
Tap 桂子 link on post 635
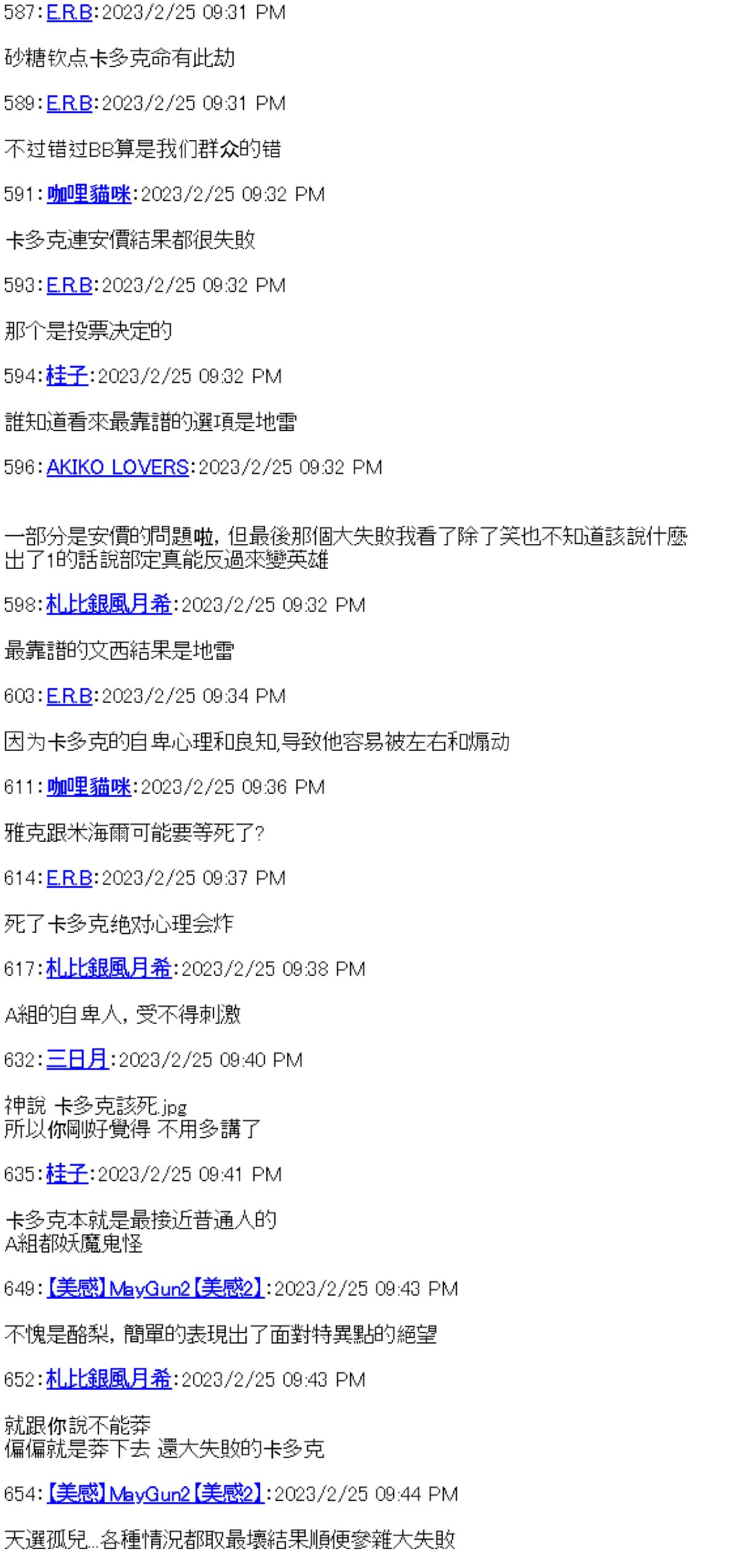click(x=67, y=1174)
